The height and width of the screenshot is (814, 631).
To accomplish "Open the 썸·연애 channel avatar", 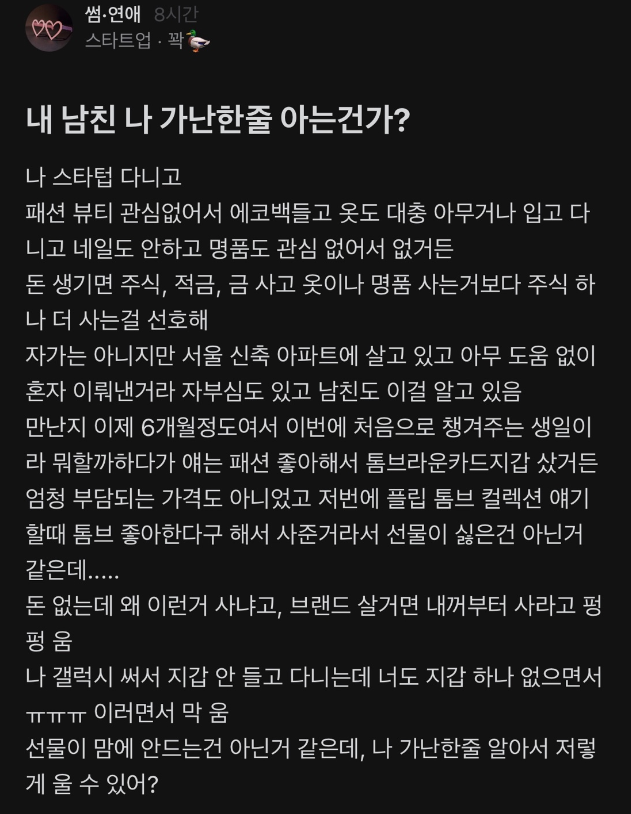I will [x=50, y=28].
